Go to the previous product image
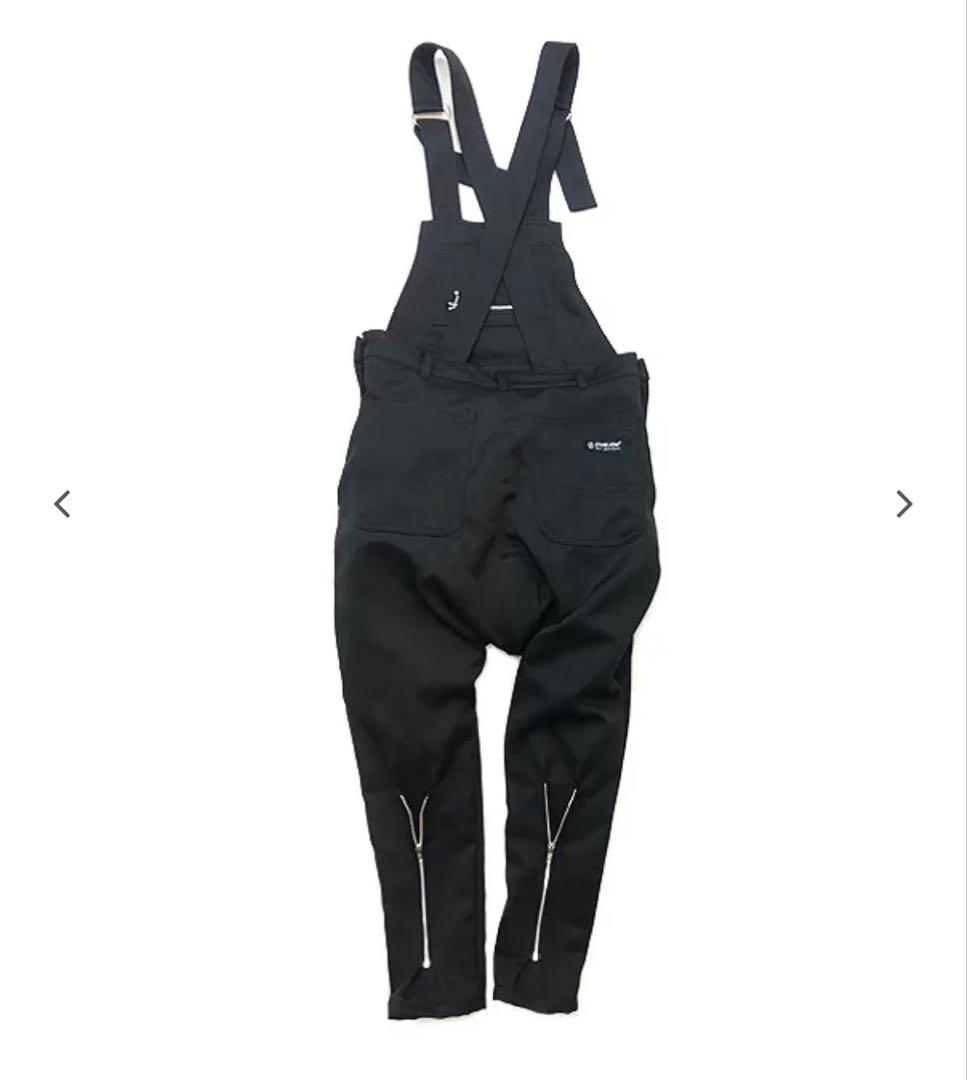This screenshot has width=967, height=1080. 62,504
